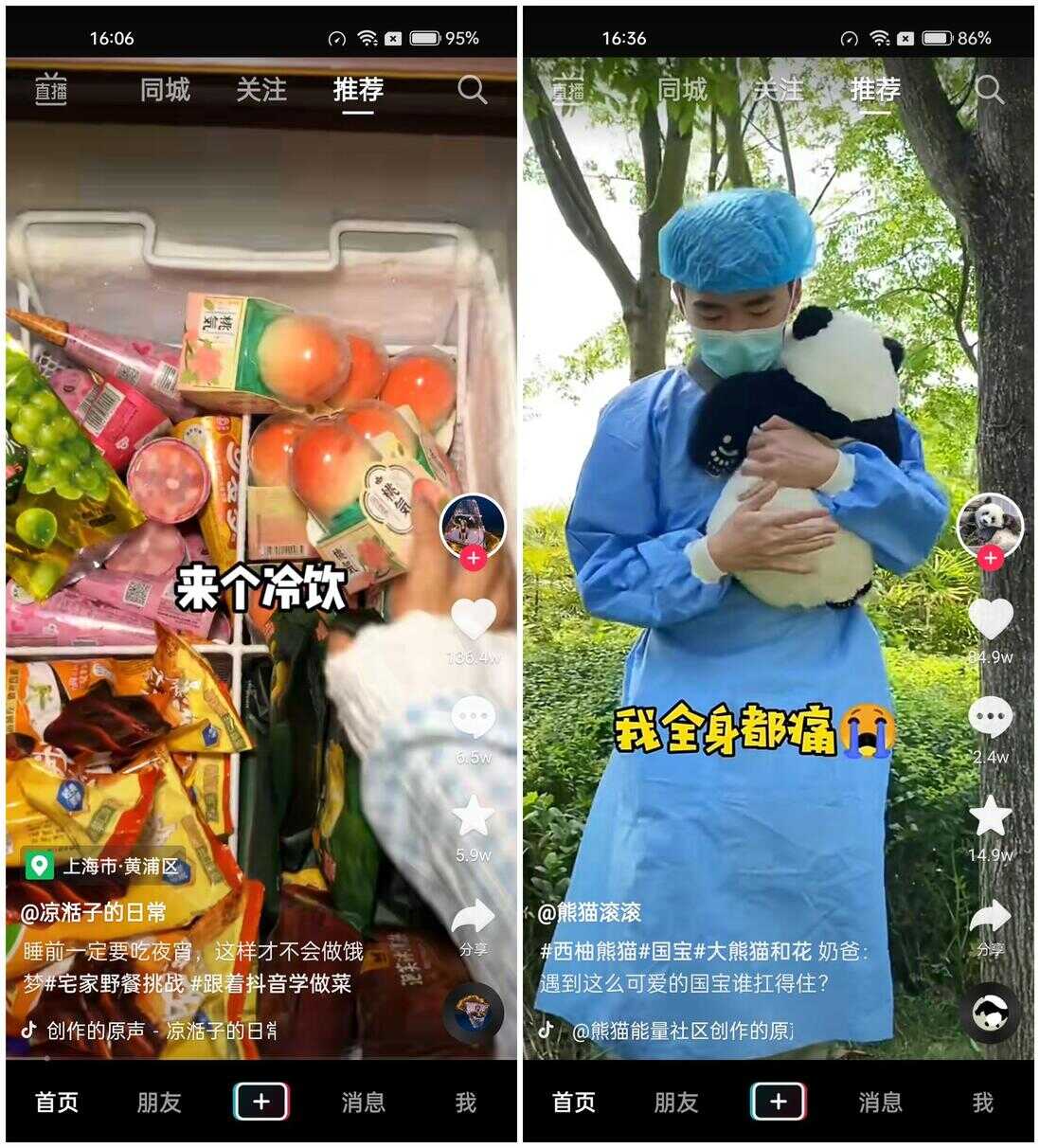Open comments on the 凉恬子的日常 video
The height and width of the screenshot is (1148, 1040).
(474, 718)
